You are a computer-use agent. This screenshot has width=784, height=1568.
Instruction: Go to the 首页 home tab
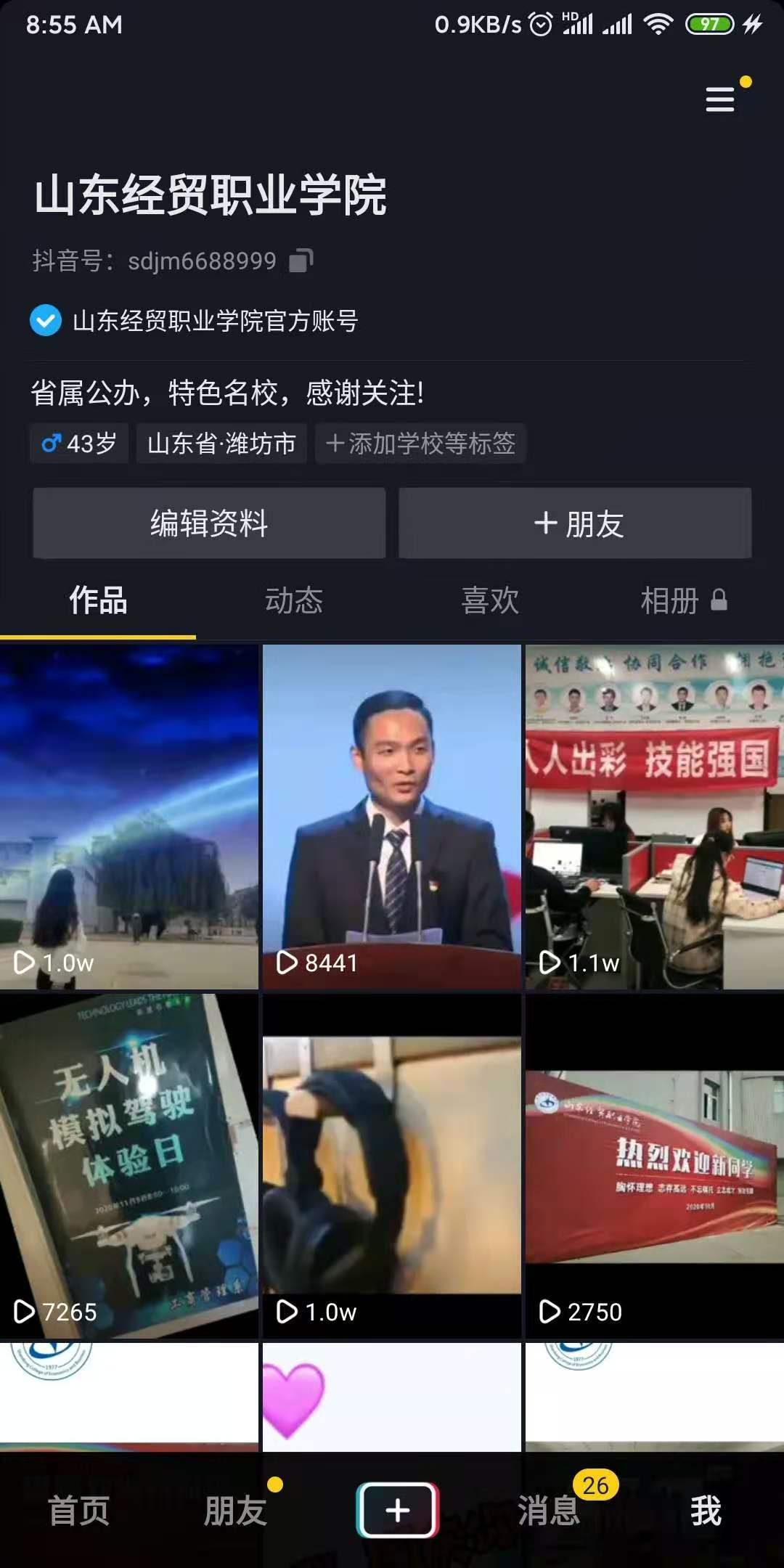[78, 1511]
